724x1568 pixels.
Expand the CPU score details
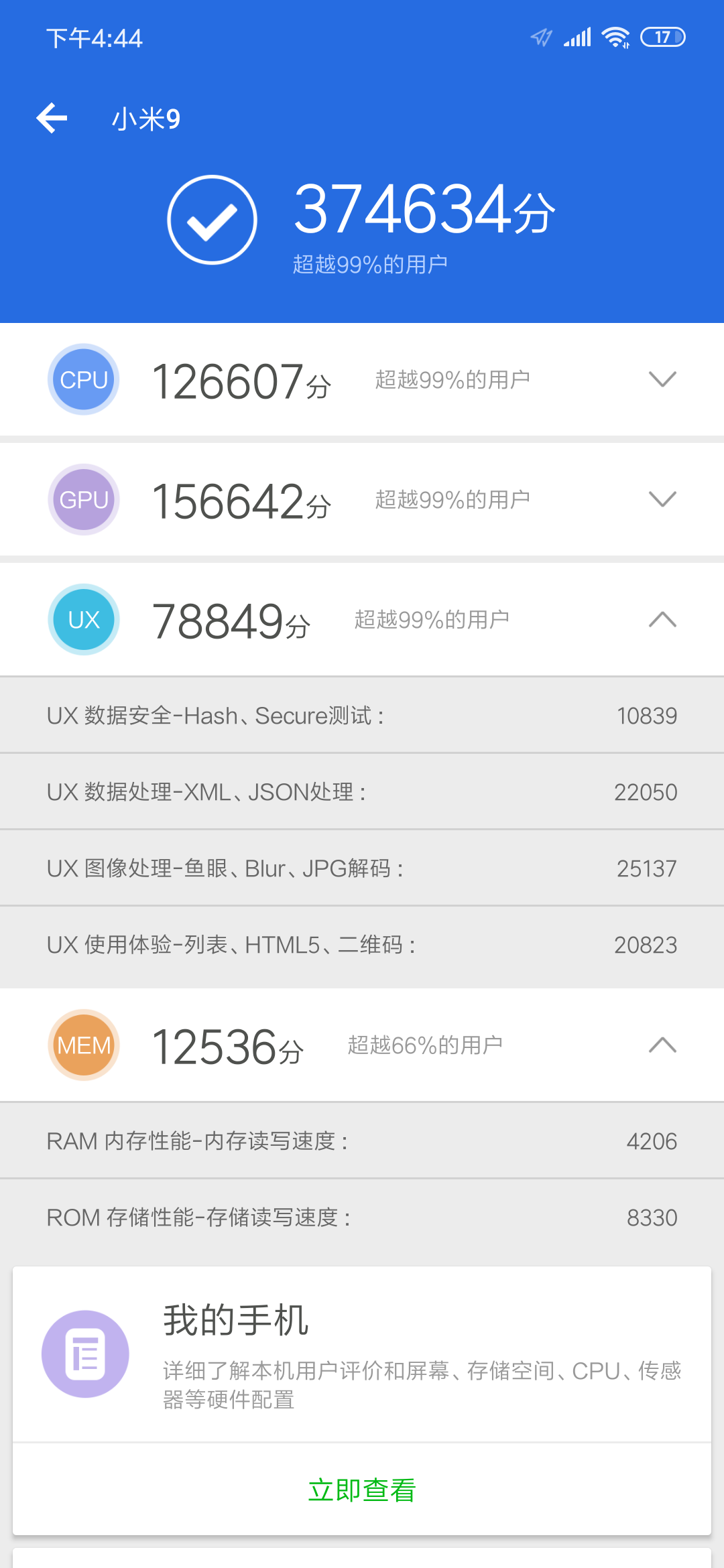click(662, 379)
